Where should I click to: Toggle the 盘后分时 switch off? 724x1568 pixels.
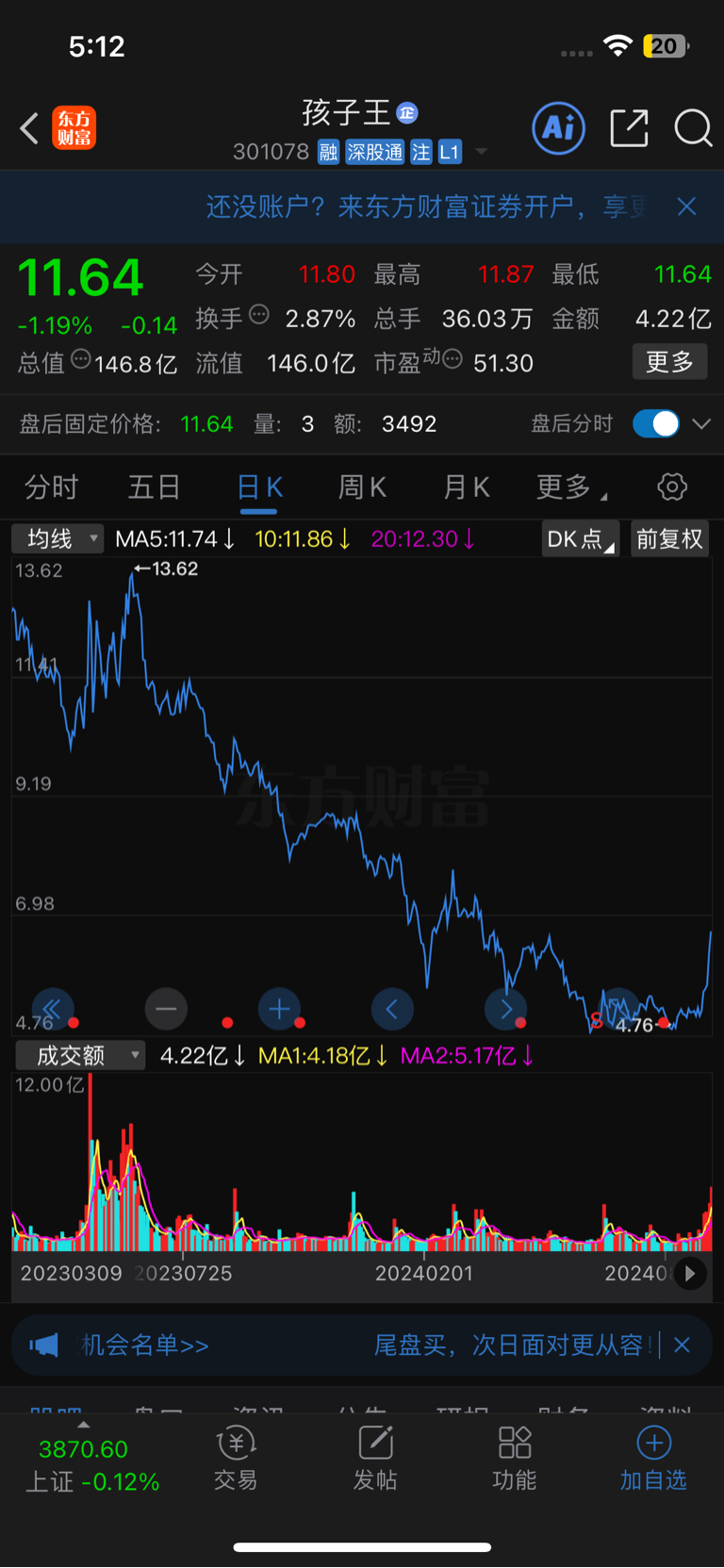[656, 423]
